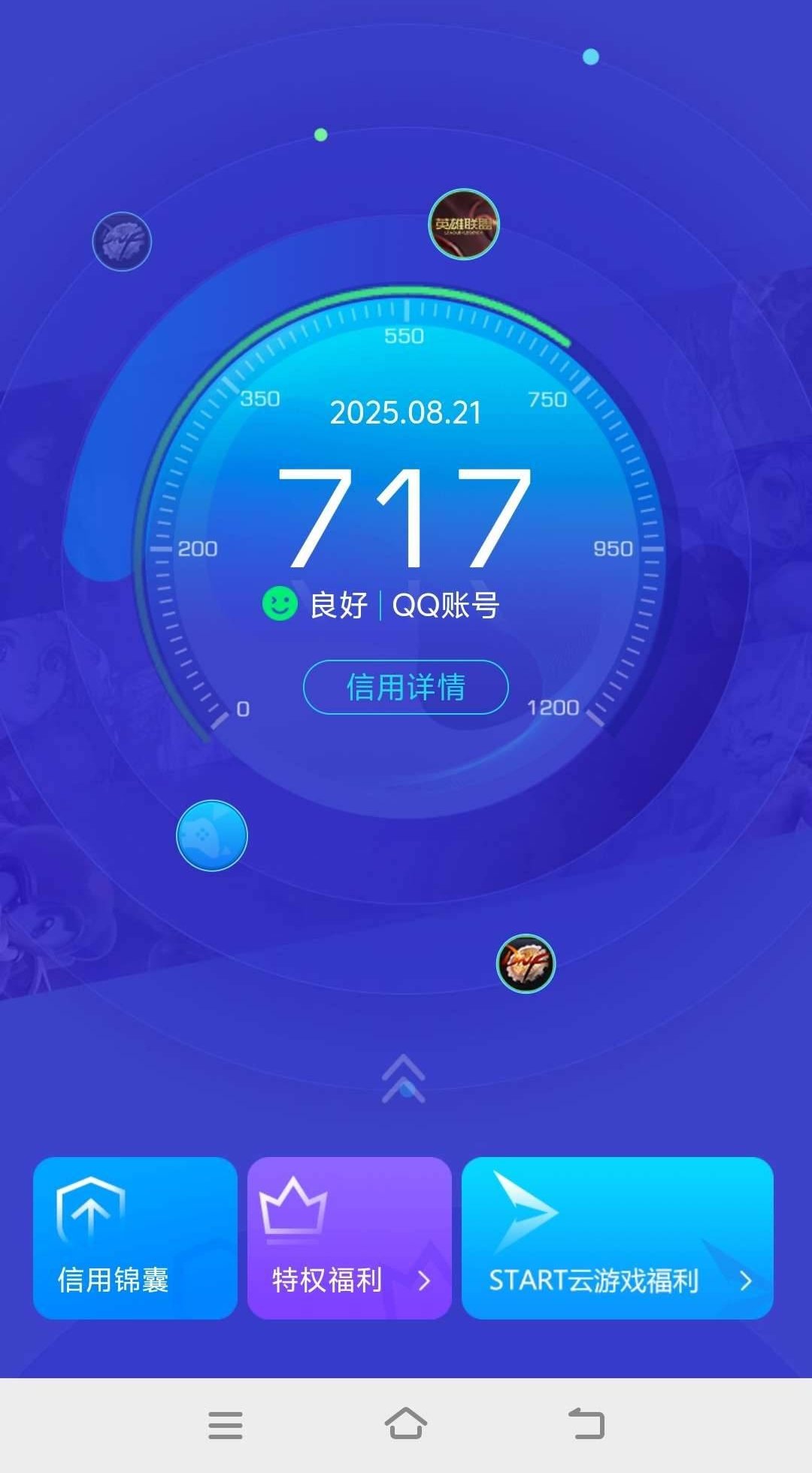Image resolution: width=812 pixels, height=1473 pixels.
Task: Tap the blue gamepad bubble
Action: click(x=212, y=836)
